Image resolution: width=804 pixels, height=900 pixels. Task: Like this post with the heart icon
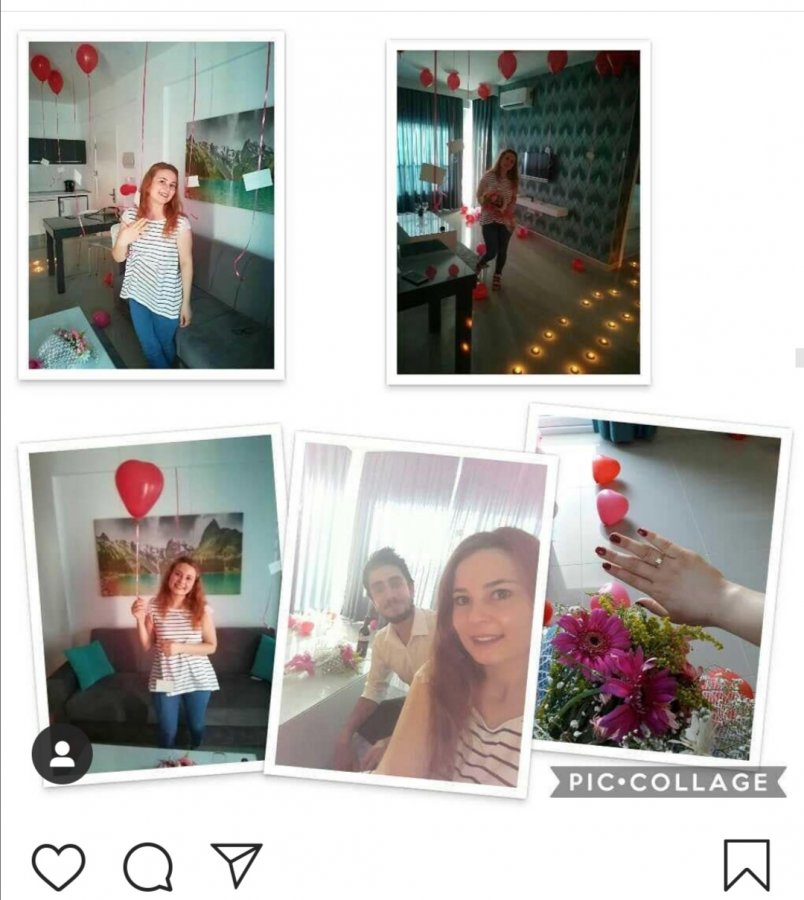click(58, 866)
